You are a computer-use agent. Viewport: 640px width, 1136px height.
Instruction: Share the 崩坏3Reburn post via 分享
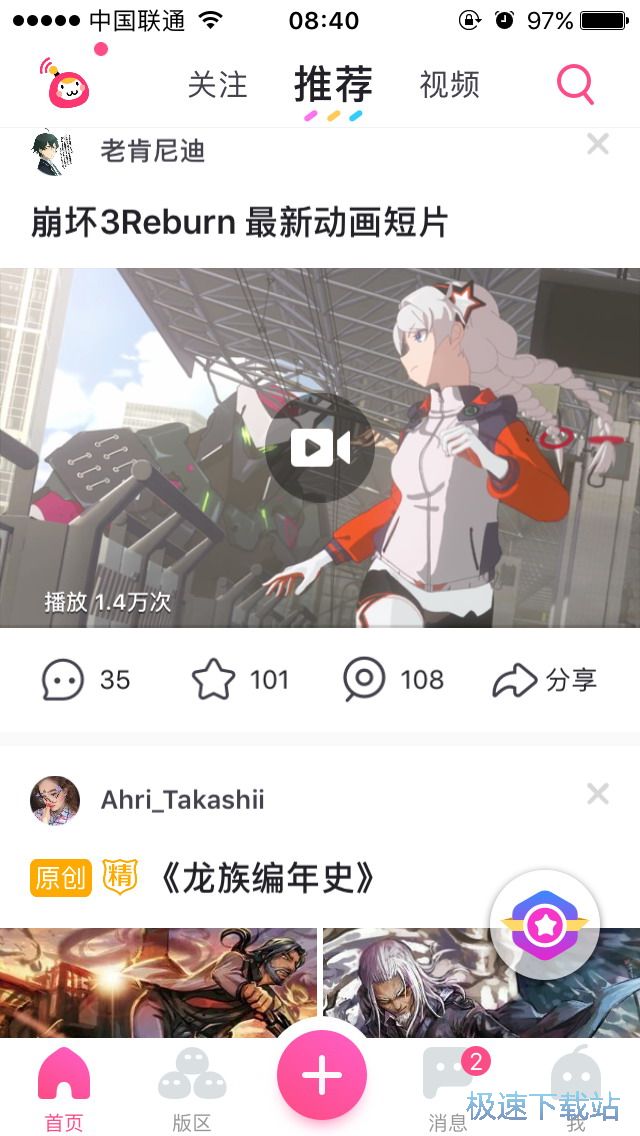coord(545,681)
